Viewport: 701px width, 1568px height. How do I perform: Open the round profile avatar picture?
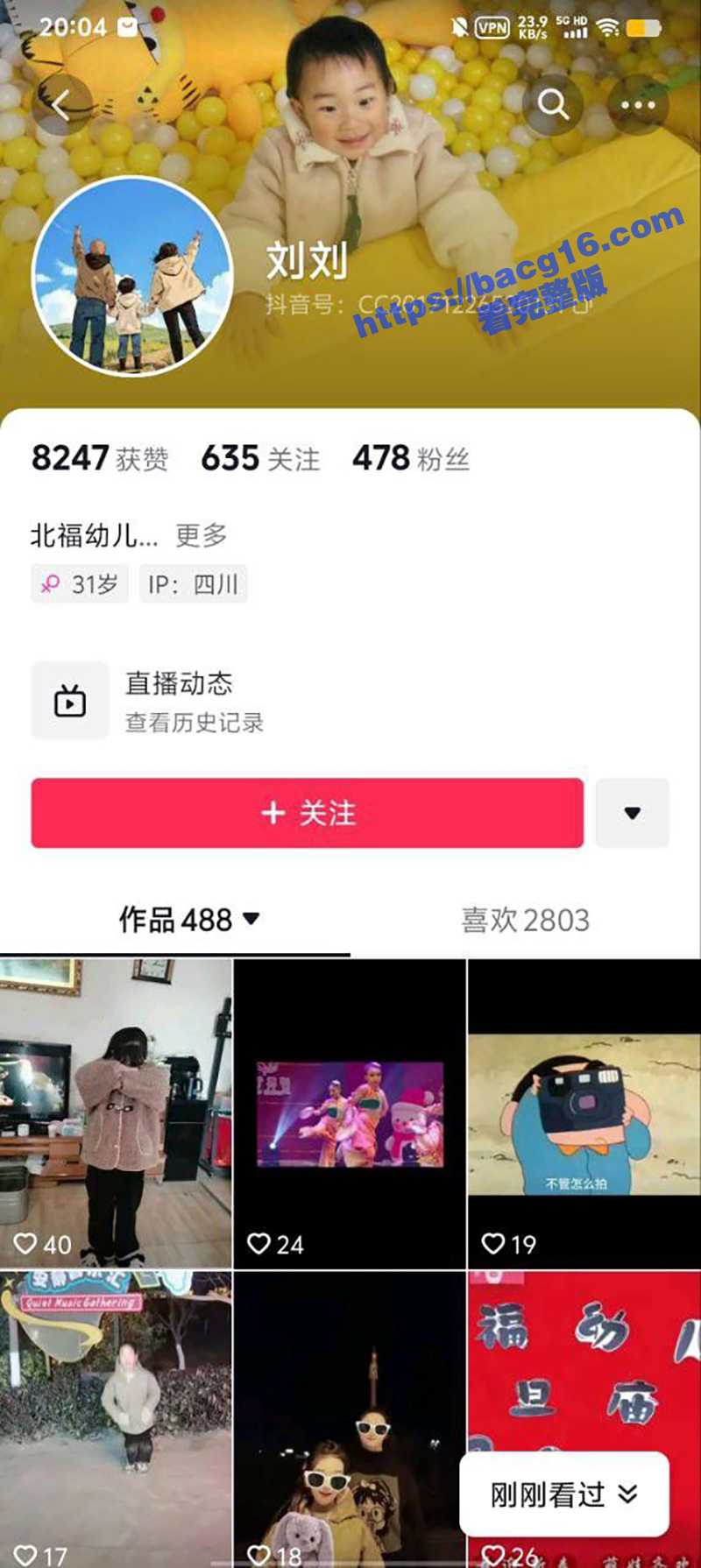click(x=132, y=277)
